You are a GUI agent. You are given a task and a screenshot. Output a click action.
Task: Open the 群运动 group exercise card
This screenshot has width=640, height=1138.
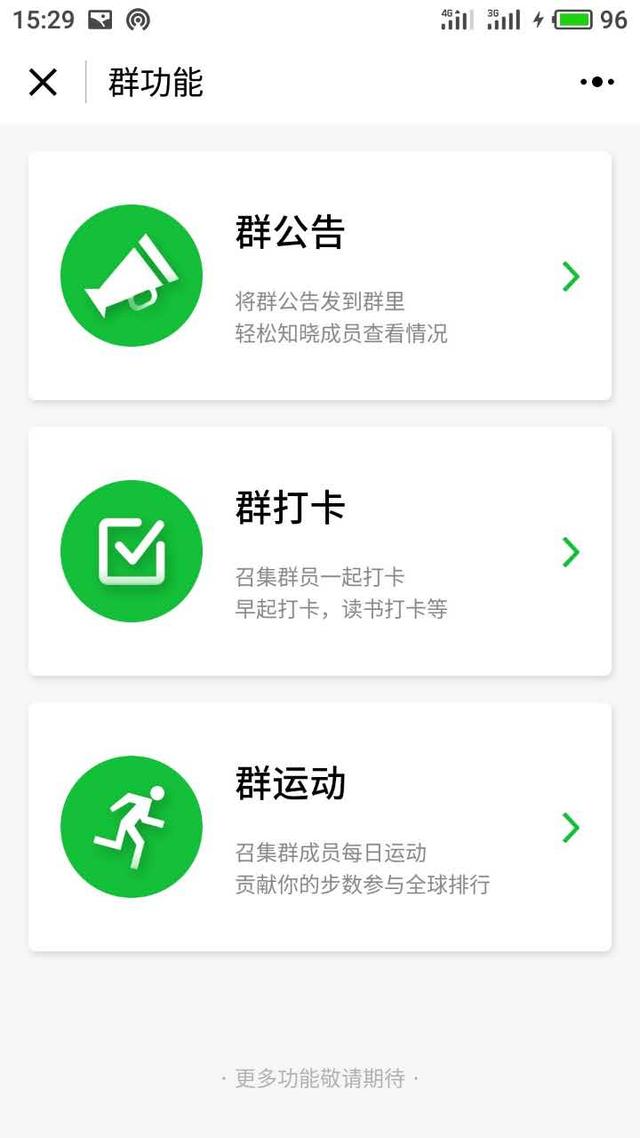tap(320, 827)
